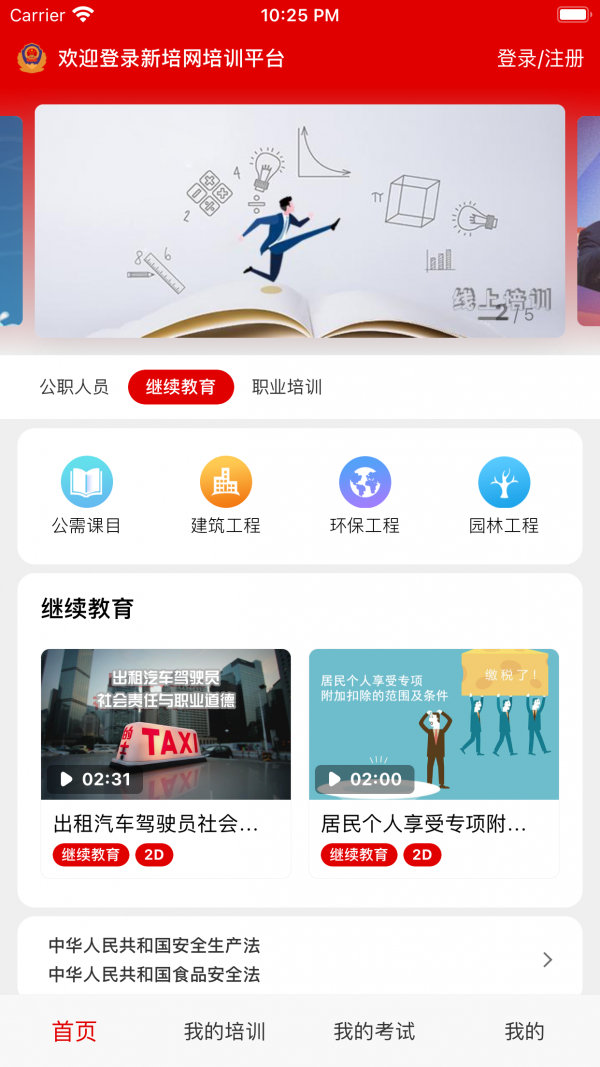This screenshot has height=1067, width=600.
Task: Open the 园林工程 category
Action: [x=504, y=496]
